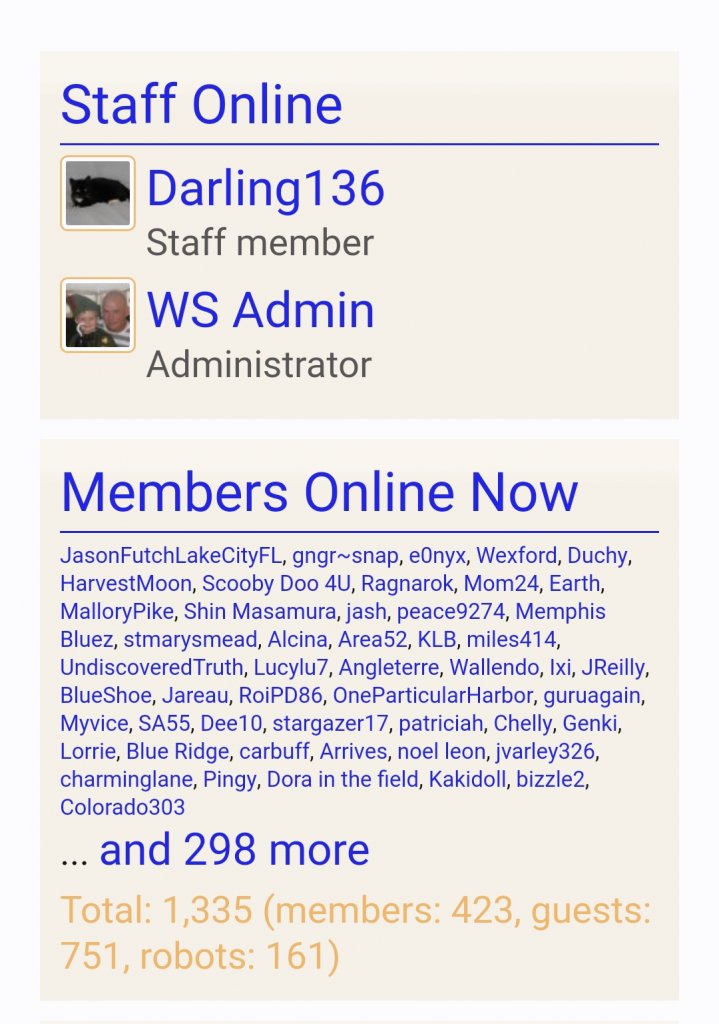
Task: View JasonFutchLakeCityFL's profile
Action: 172,556
